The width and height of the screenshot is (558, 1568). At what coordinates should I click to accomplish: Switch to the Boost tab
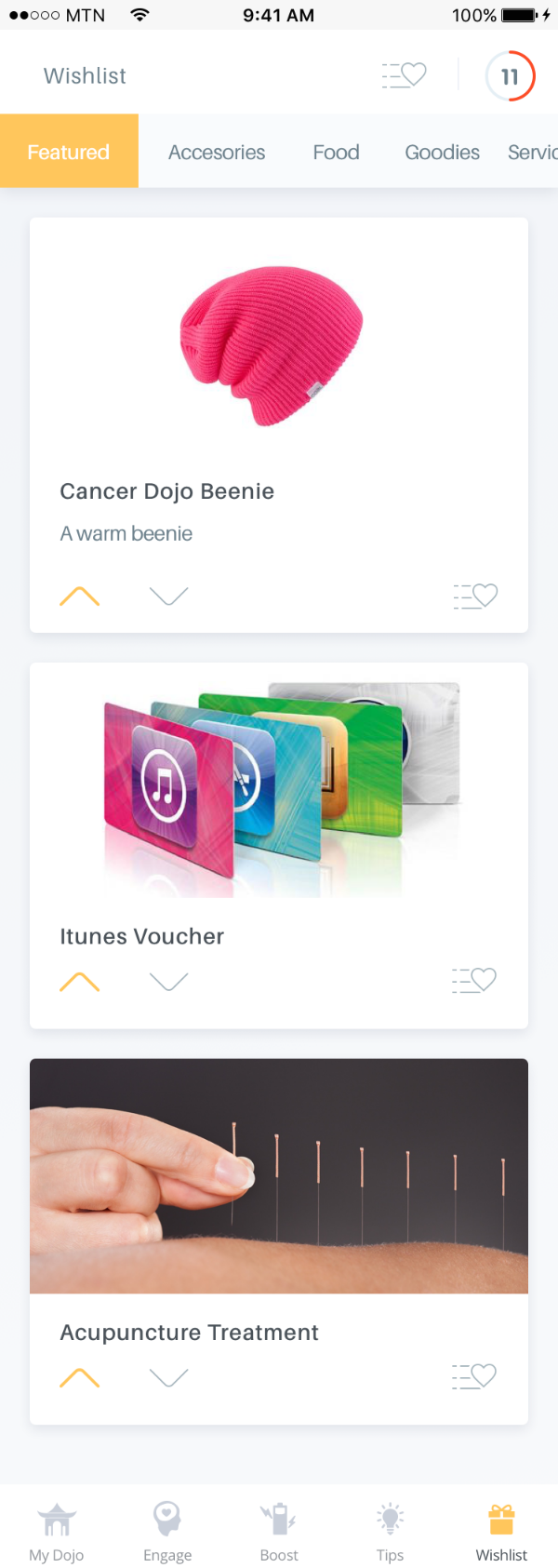(279, 1529)
